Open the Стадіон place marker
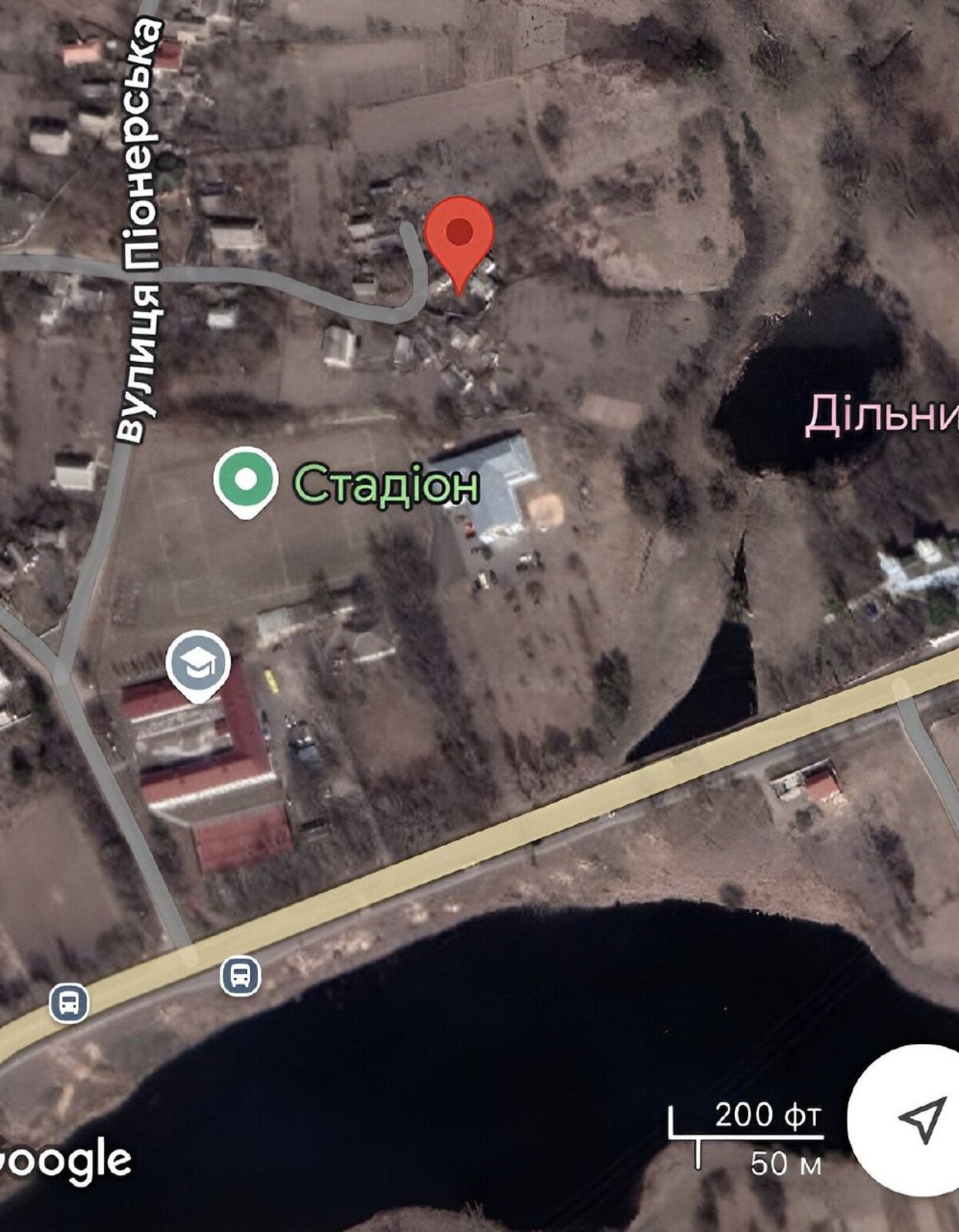 pyautogui.click(x=246, y=480)
